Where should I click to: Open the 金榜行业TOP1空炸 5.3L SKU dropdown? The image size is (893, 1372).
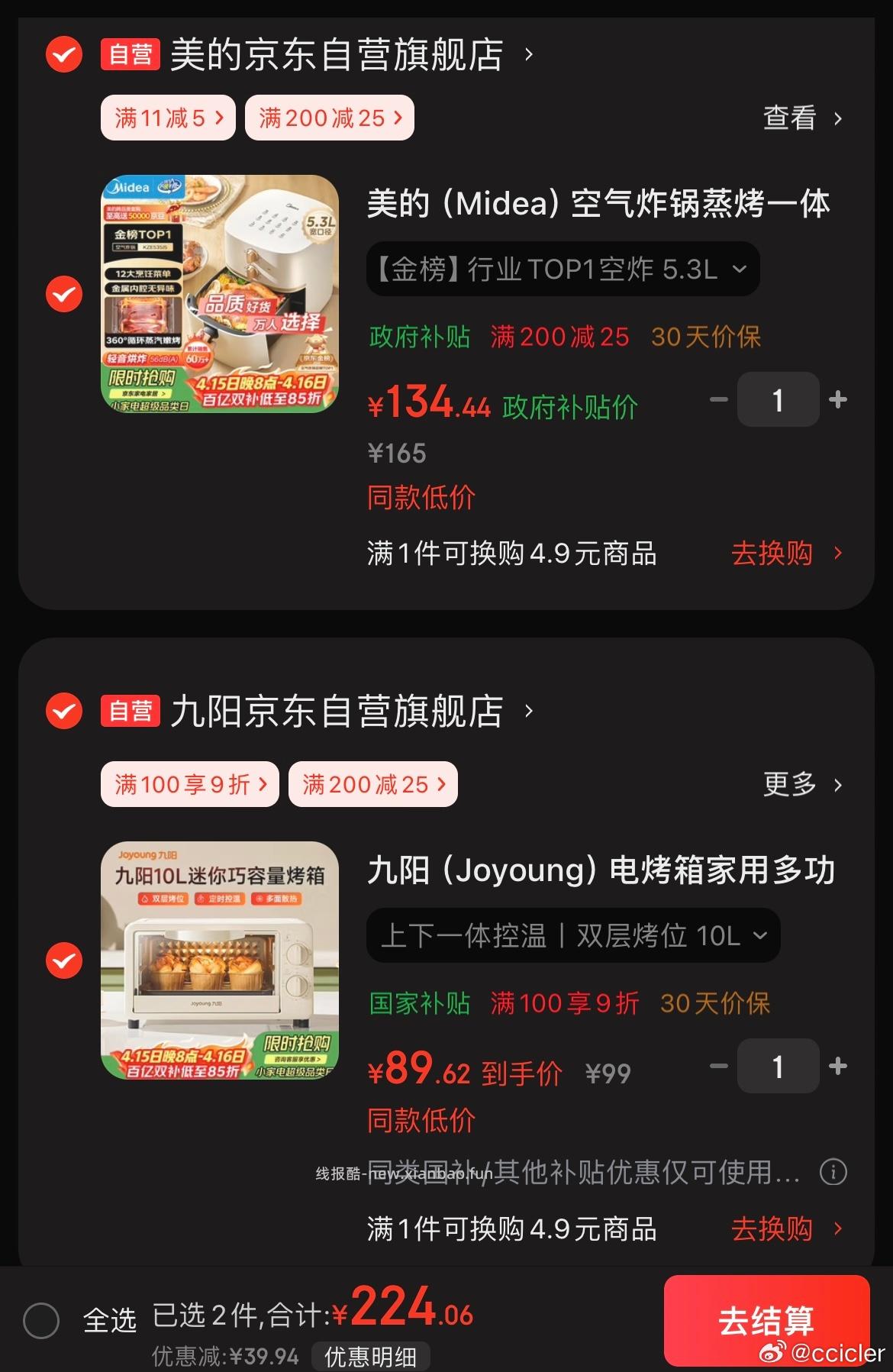pos(563,269)
